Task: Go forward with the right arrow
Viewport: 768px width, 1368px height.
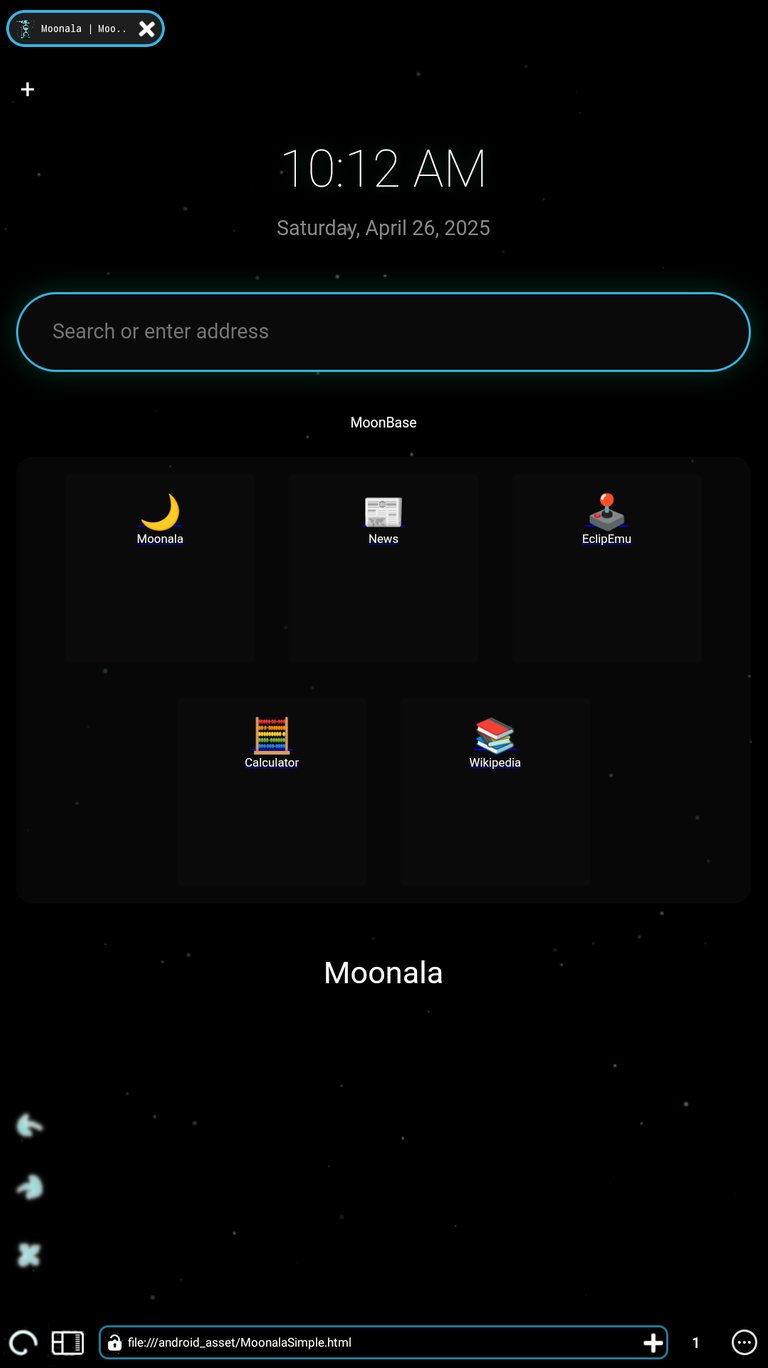Action: click(x=29, y=1188)
